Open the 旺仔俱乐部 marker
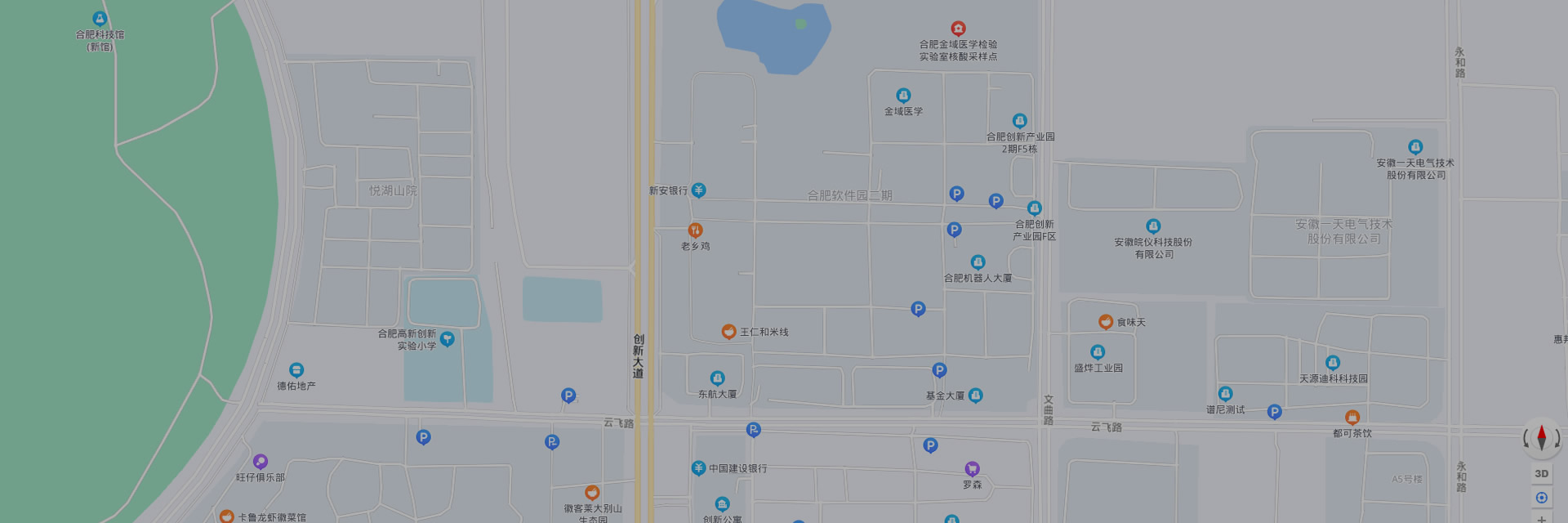1568x523 pixels. (261, 462)
